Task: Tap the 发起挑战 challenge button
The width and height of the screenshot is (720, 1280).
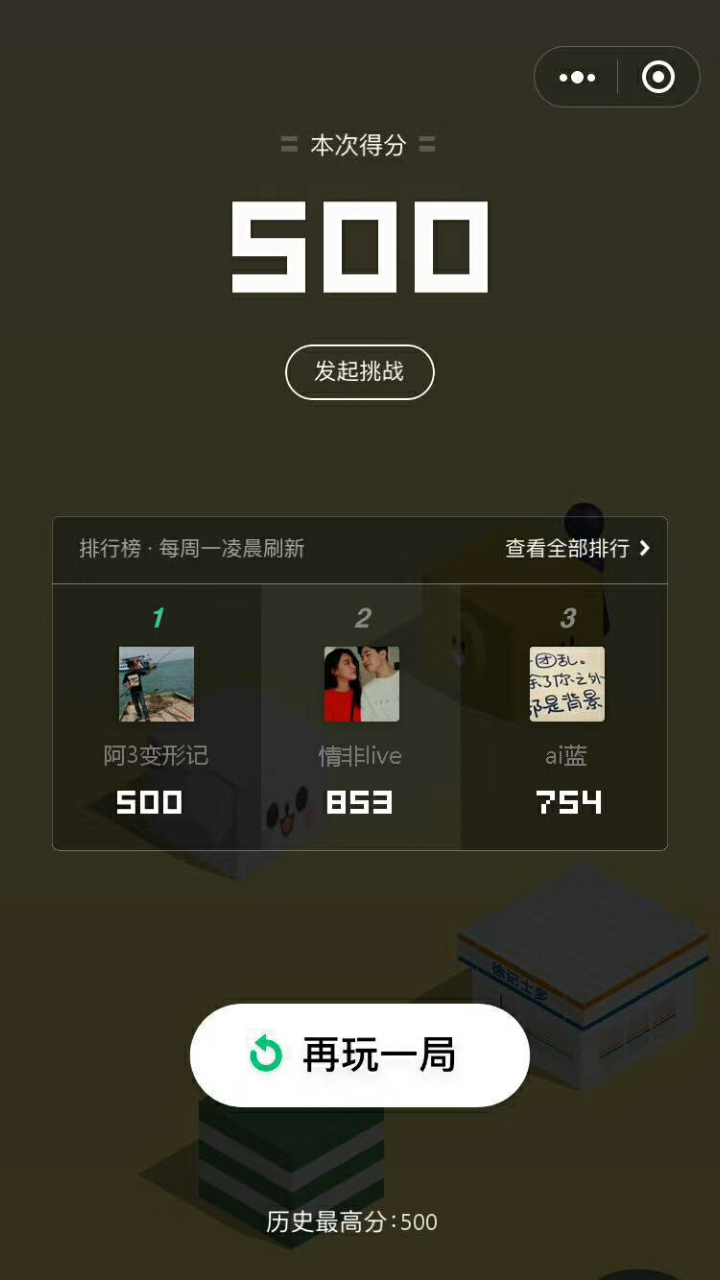Action: pos(360,372)
